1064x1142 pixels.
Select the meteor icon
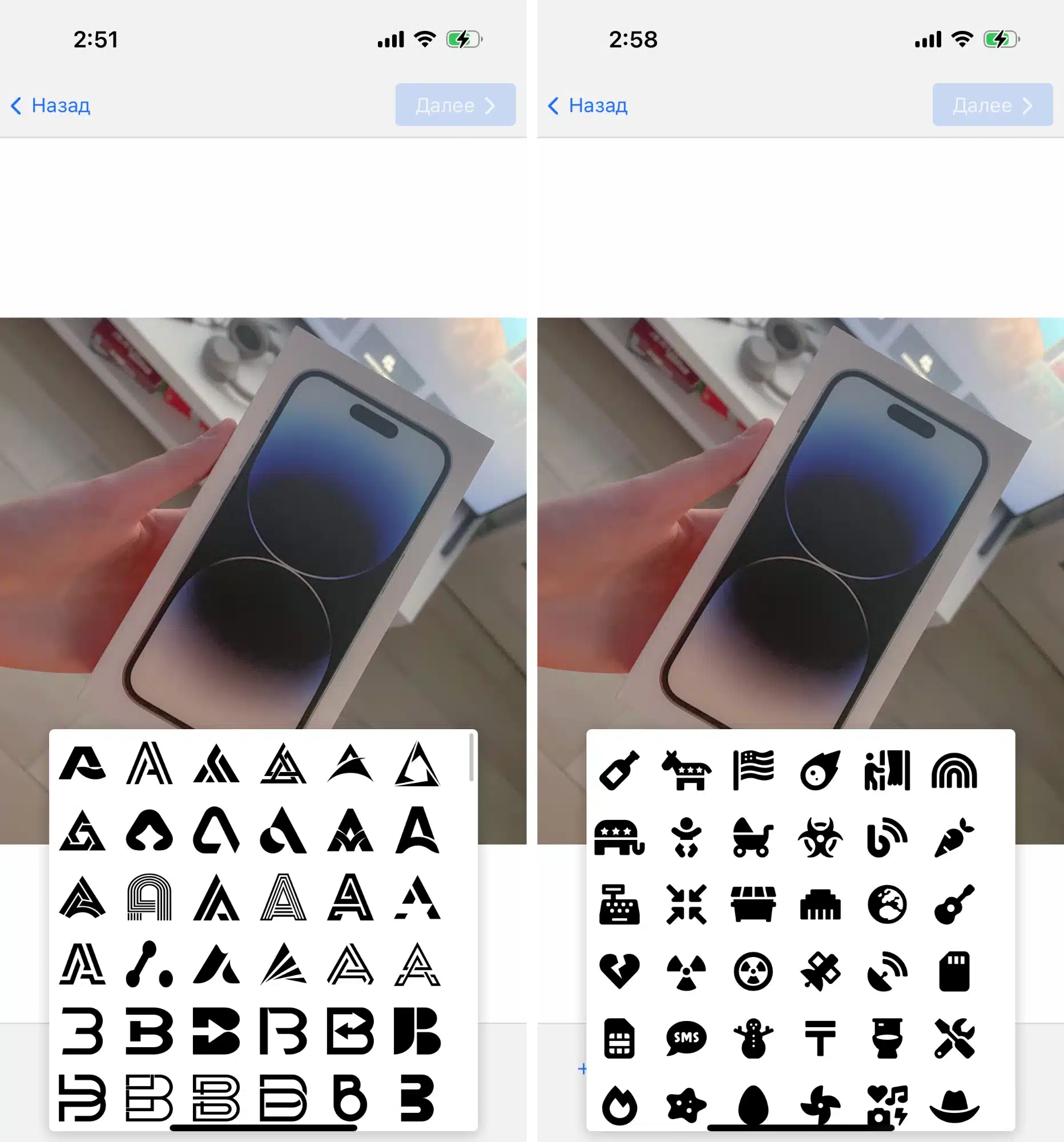820,770
